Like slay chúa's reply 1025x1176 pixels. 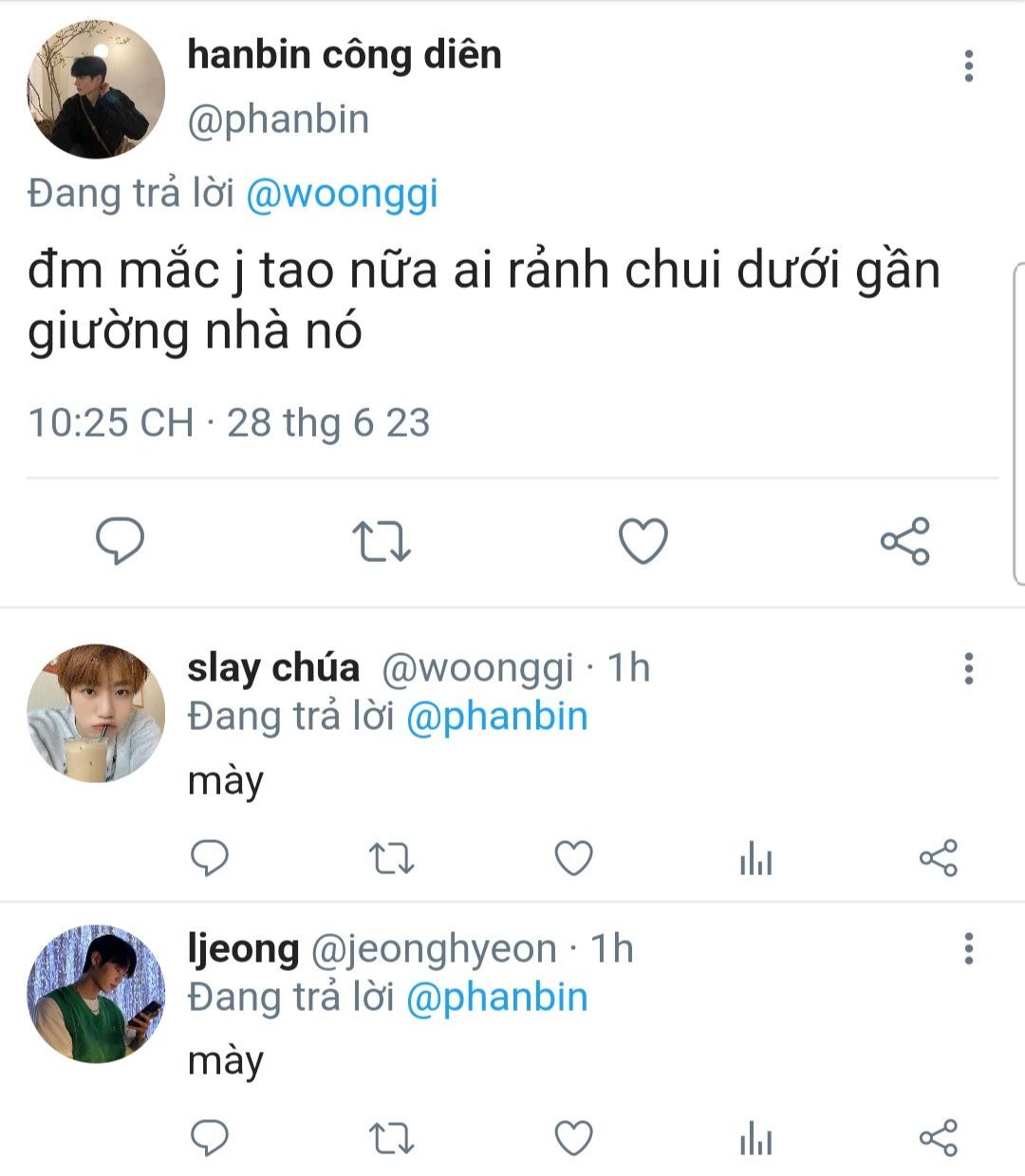pyautogui.click(x=573, y=859)
